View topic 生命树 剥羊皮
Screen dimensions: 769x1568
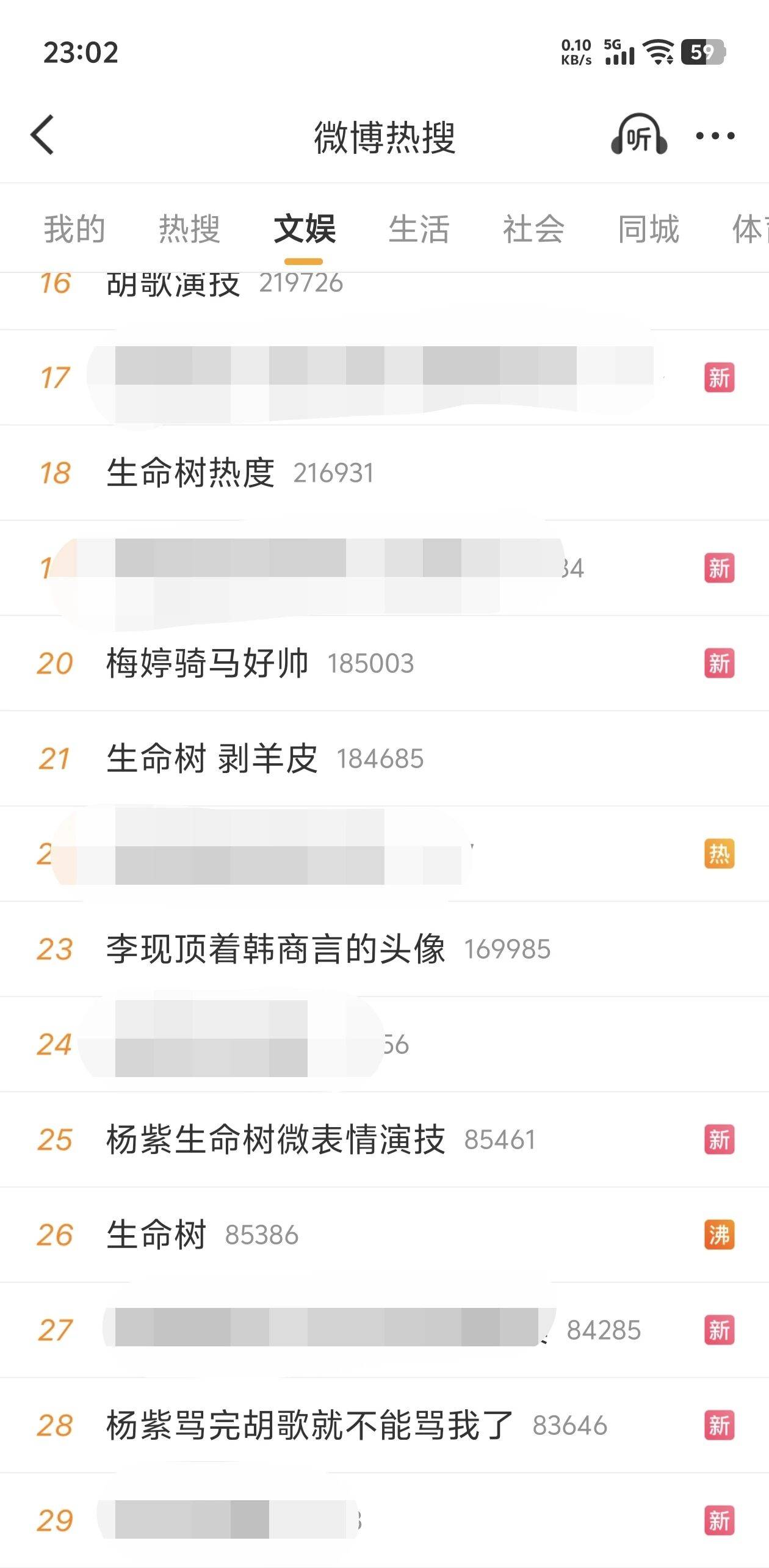pos(212,759)
